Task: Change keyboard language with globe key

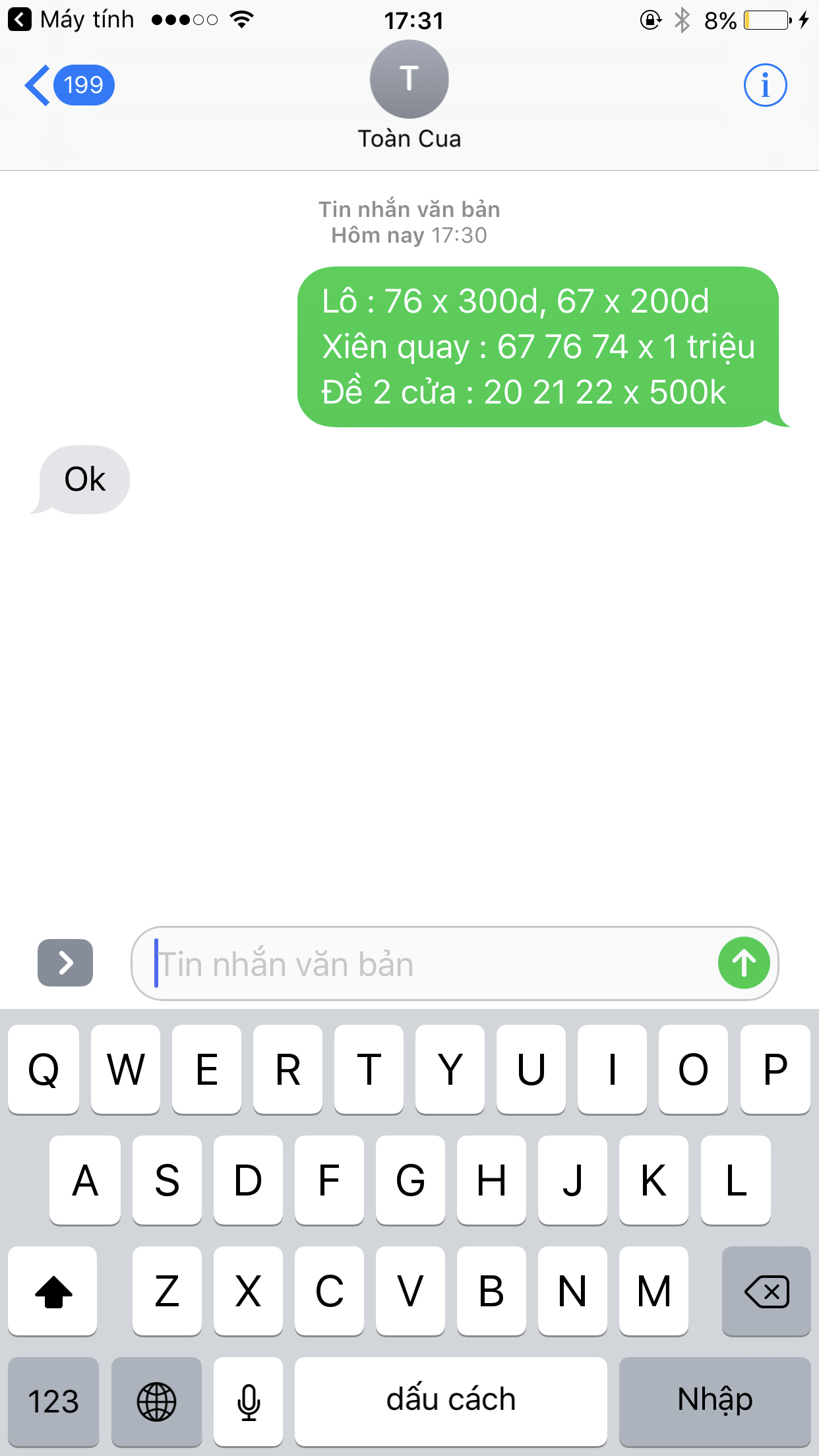Action: tap(156, 1401)
